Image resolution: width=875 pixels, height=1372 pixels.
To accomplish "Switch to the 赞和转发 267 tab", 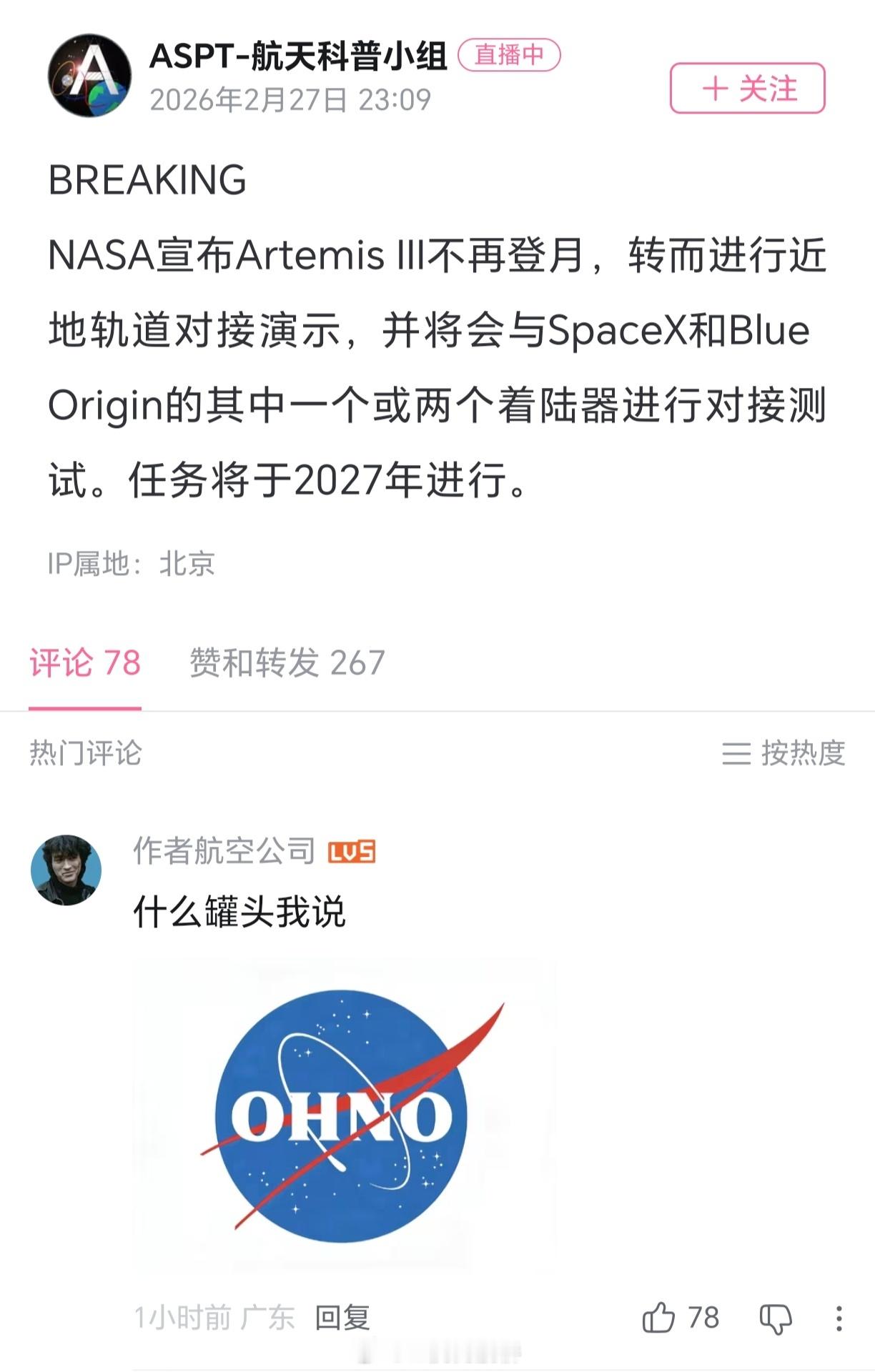I will tap(285, 663).
